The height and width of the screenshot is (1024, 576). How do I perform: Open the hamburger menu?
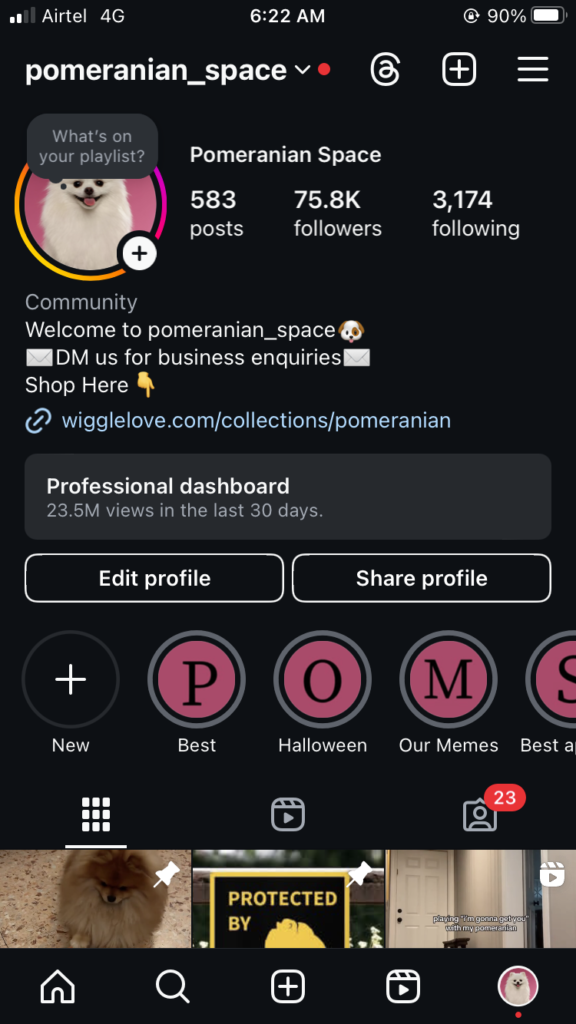[533, 69]
